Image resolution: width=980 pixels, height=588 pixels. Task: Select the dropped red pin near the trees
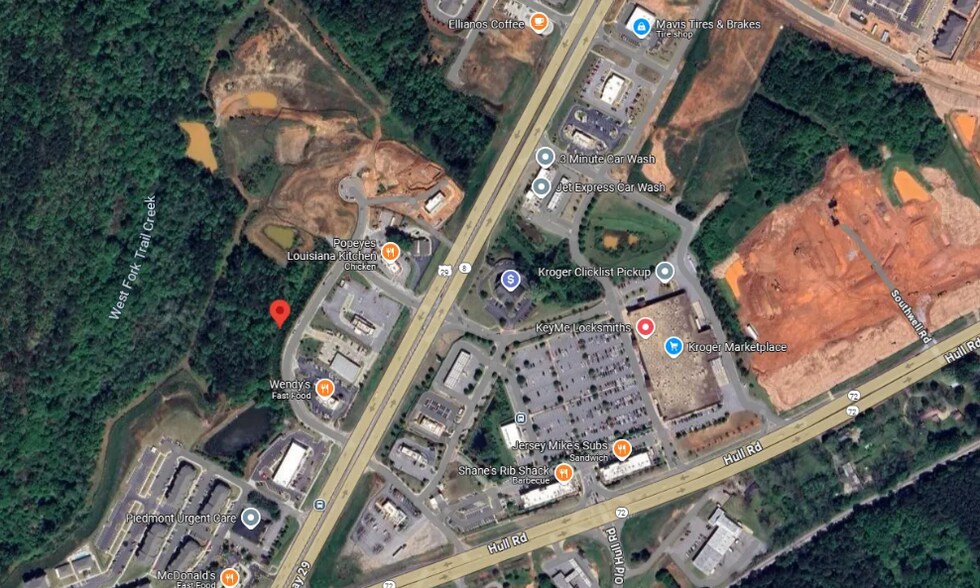click(281, 313)
